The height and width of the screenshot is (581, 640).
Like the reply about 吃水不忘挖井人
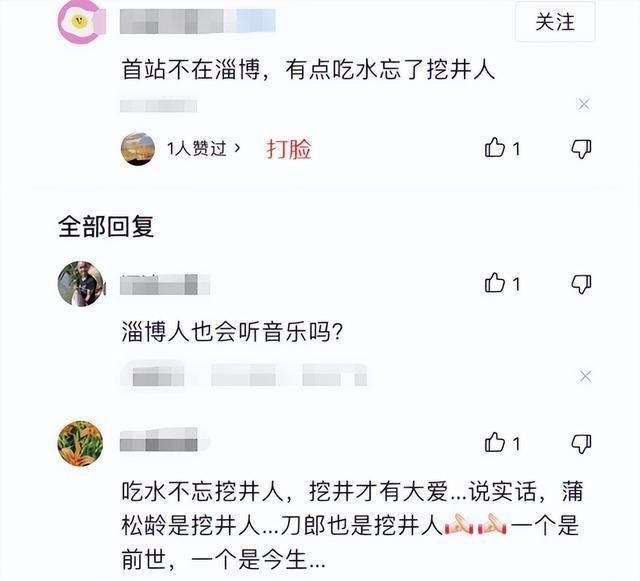[495, 443]
